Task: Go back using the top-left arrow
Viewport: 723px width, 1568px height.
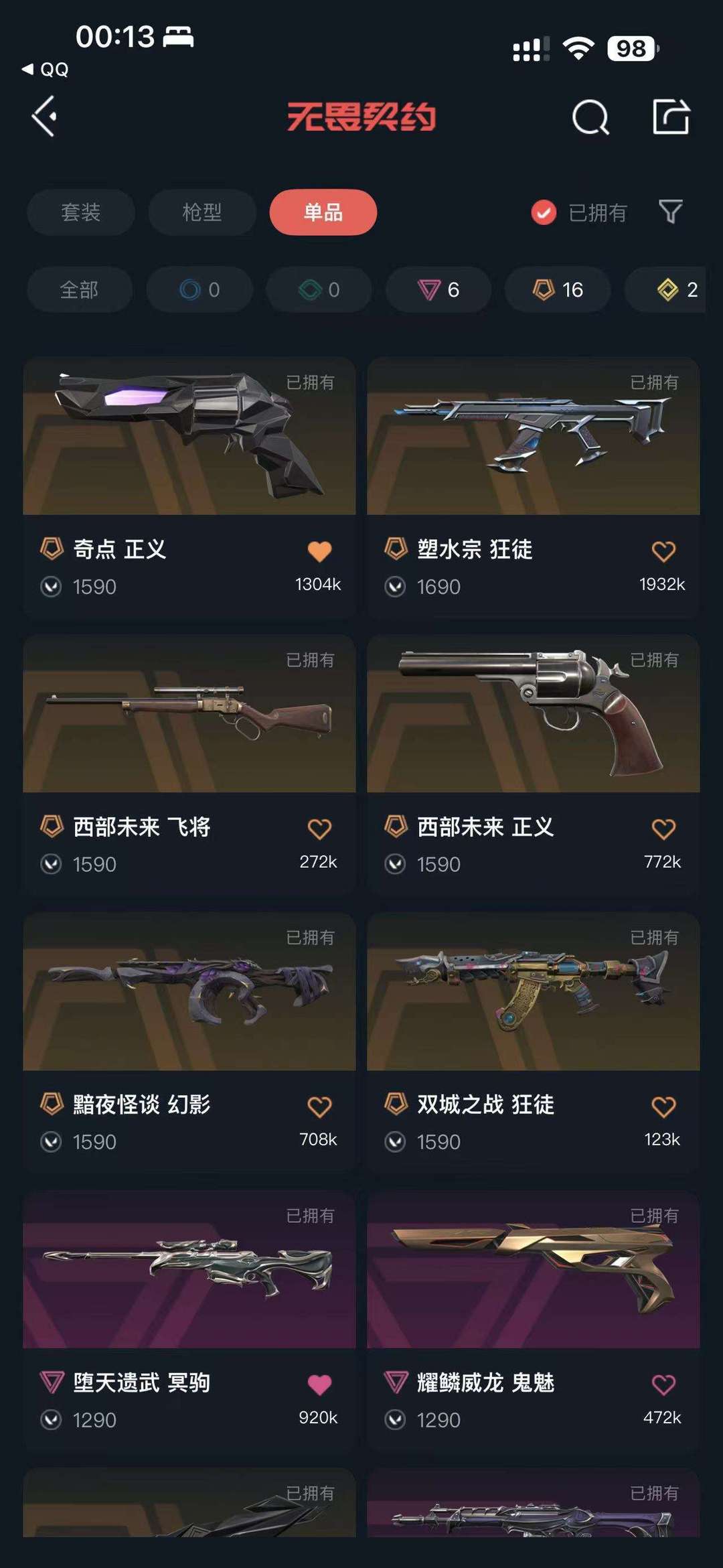Action: click(45, 117)
